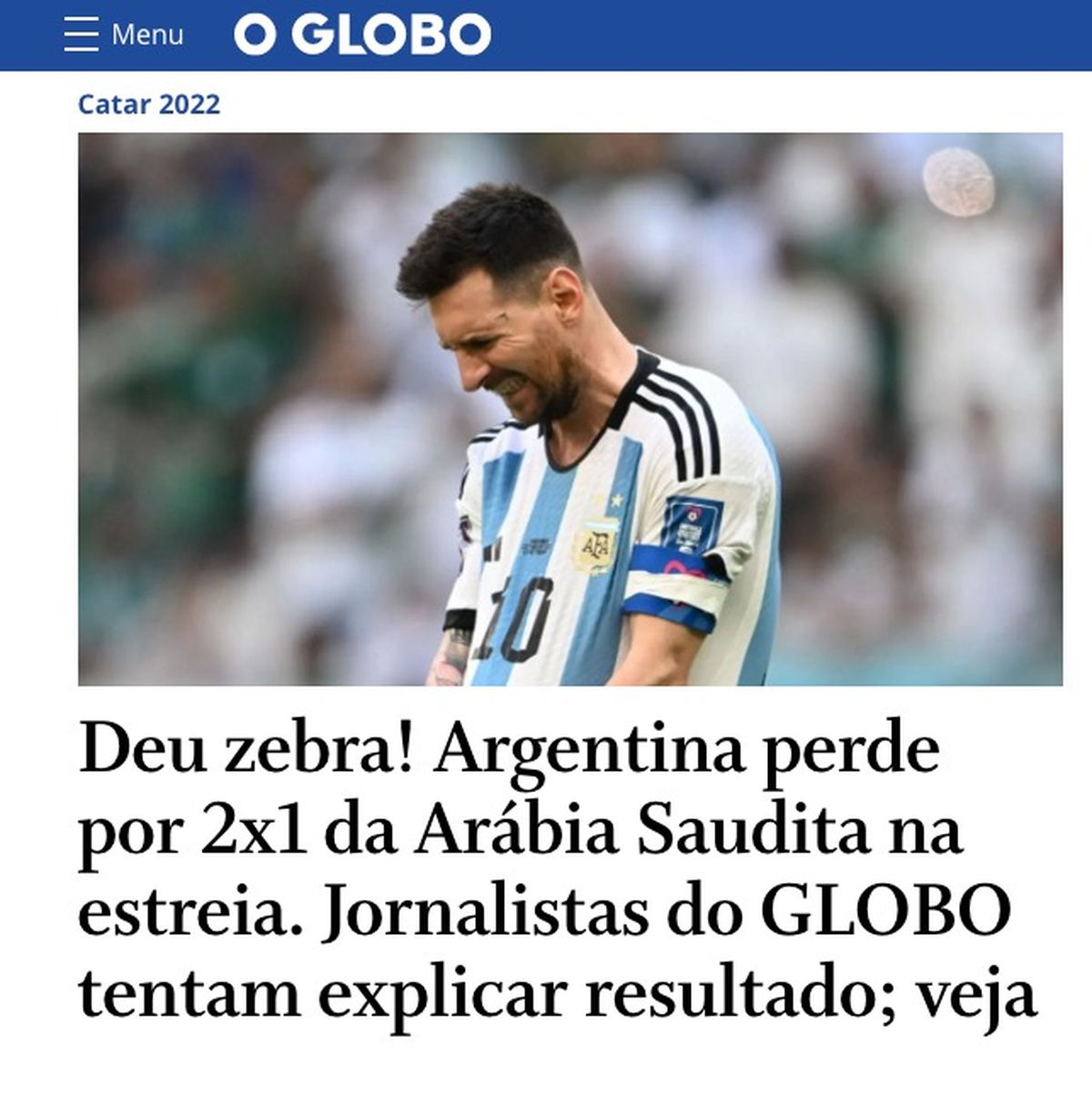Go to the O Globo homepage
The width and height of the screenshot is (1092, 1106).
click(362, 35)
